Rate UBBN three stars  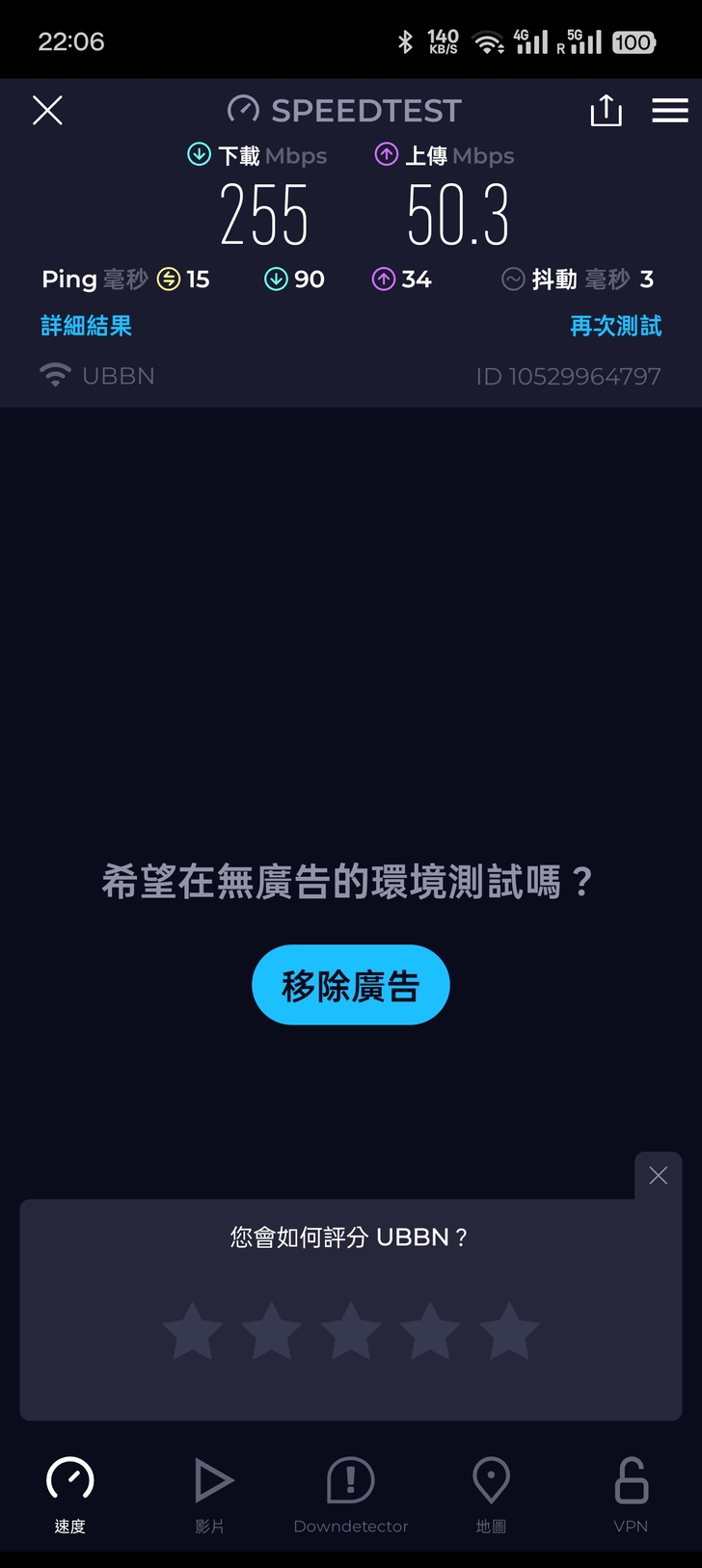tap(351, 1331)
